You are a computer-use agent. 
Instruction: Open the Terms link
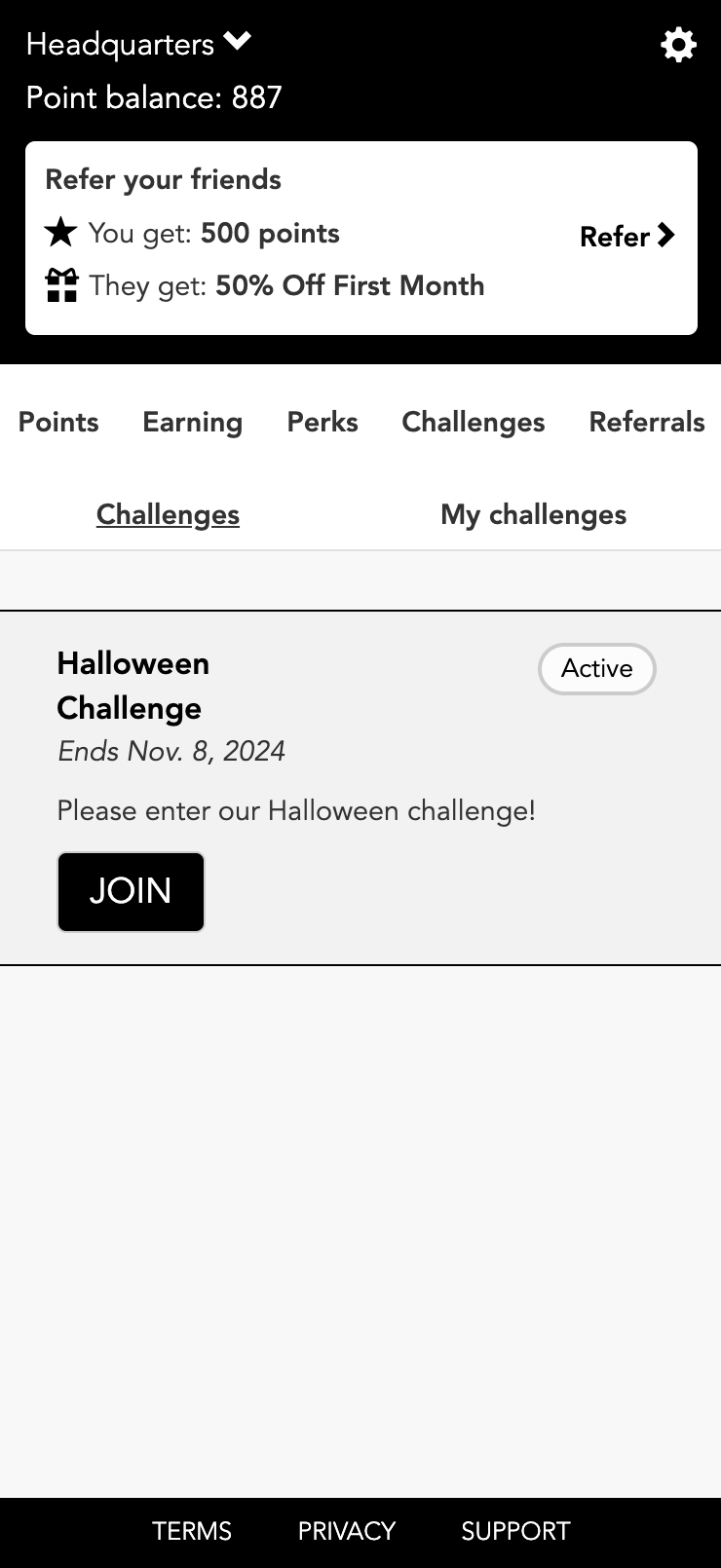[192, 1531]
